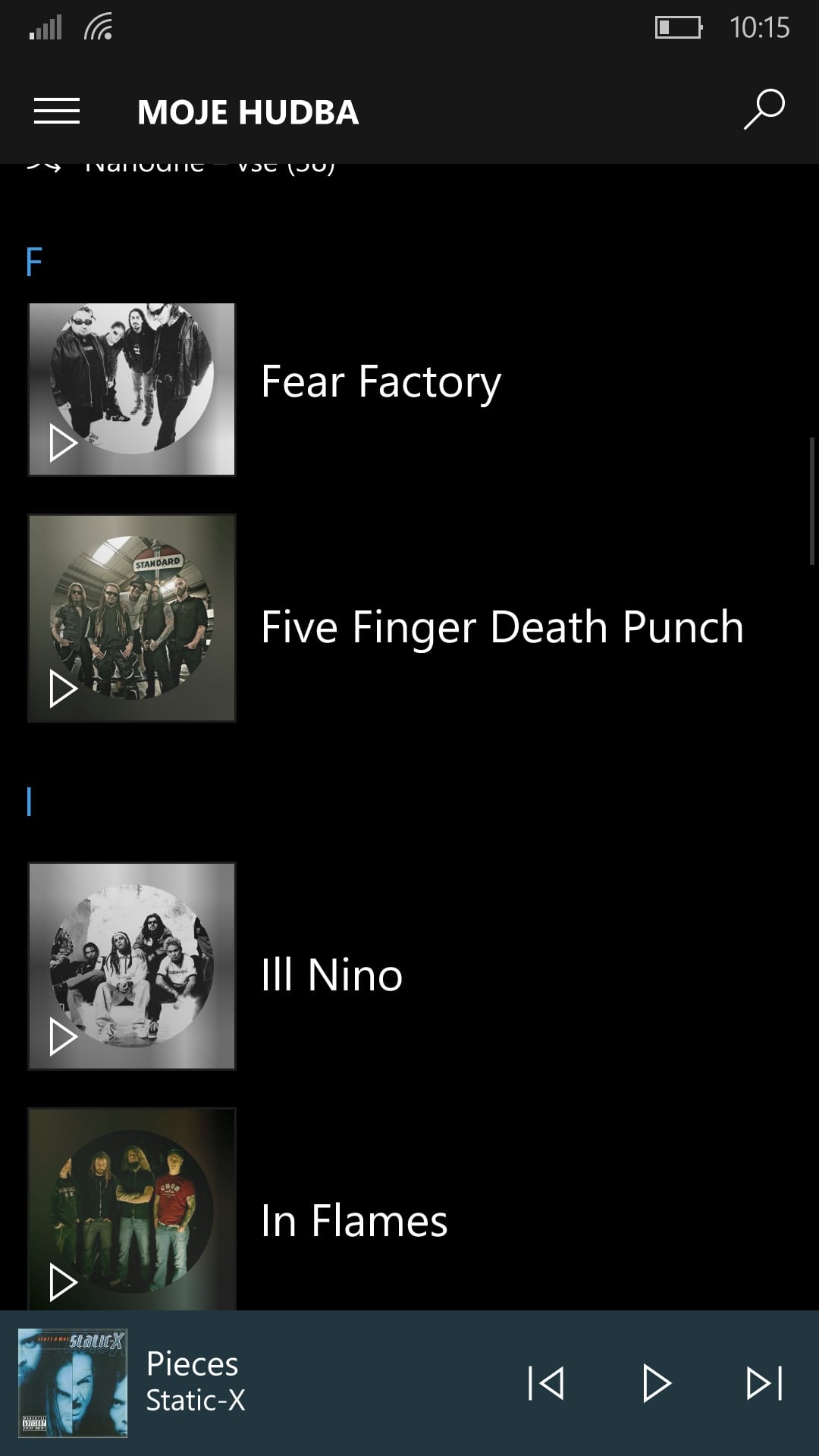Play Ill Nino from its thumbnail

63,1037
